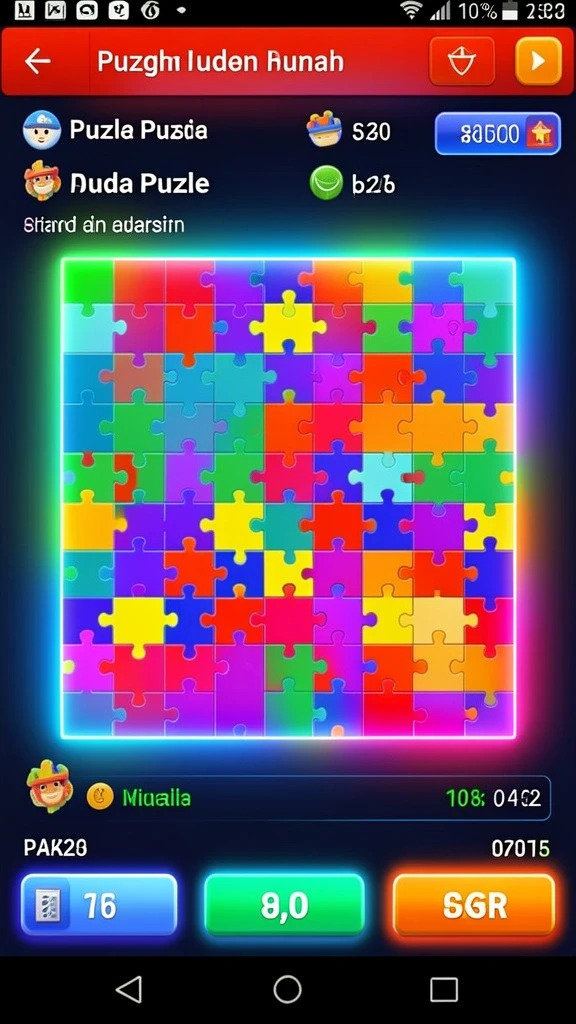Tap the green 8,0 button
The width and height of the screenshot is (576, 1024).
click(284, 905)
